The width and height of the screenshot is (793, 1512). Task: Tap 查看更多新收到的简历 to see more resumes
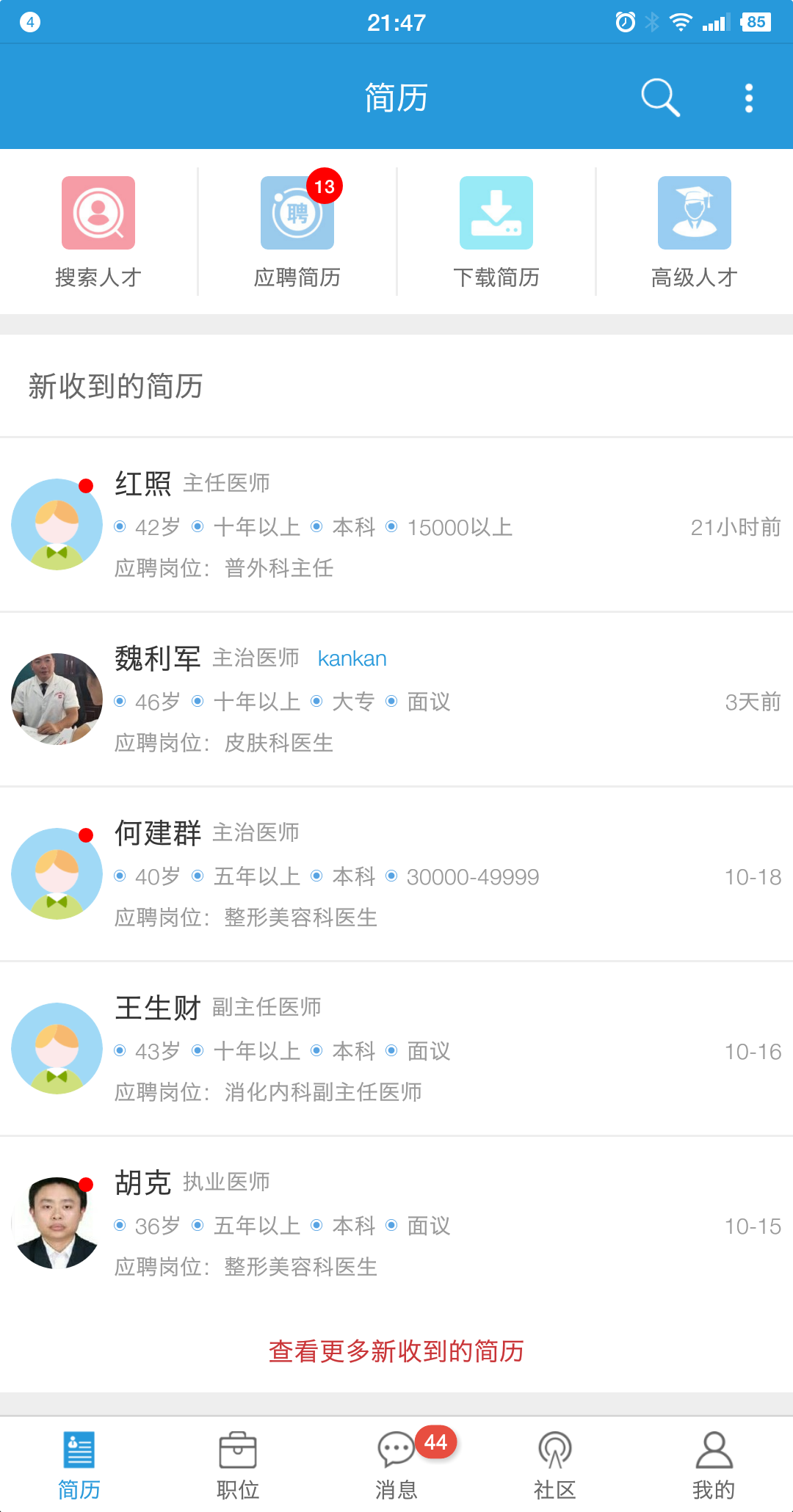pyautogui.click(x=396, y=1351)
